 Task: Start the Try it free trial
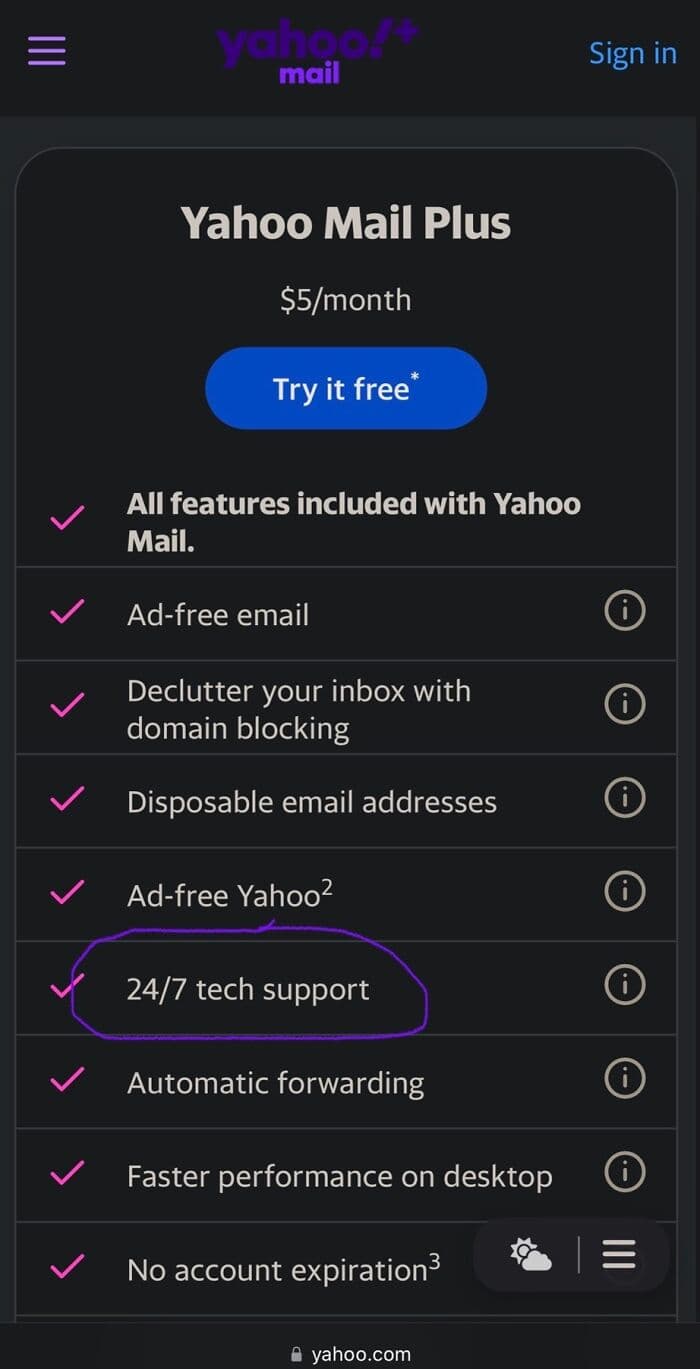tap(346, 388)
